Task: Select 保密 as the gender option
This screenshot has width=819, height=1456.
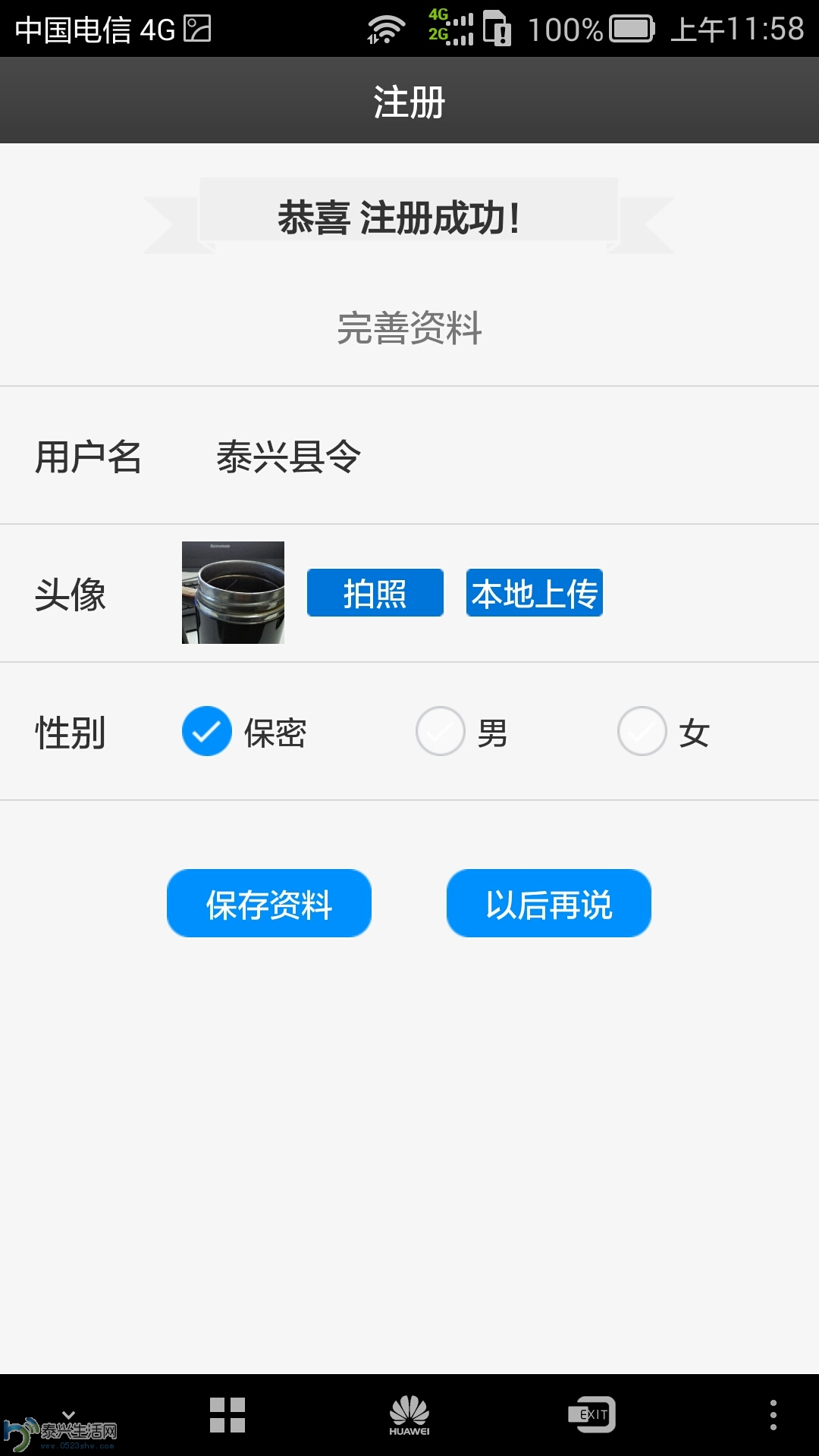Action: click(207, 731)
